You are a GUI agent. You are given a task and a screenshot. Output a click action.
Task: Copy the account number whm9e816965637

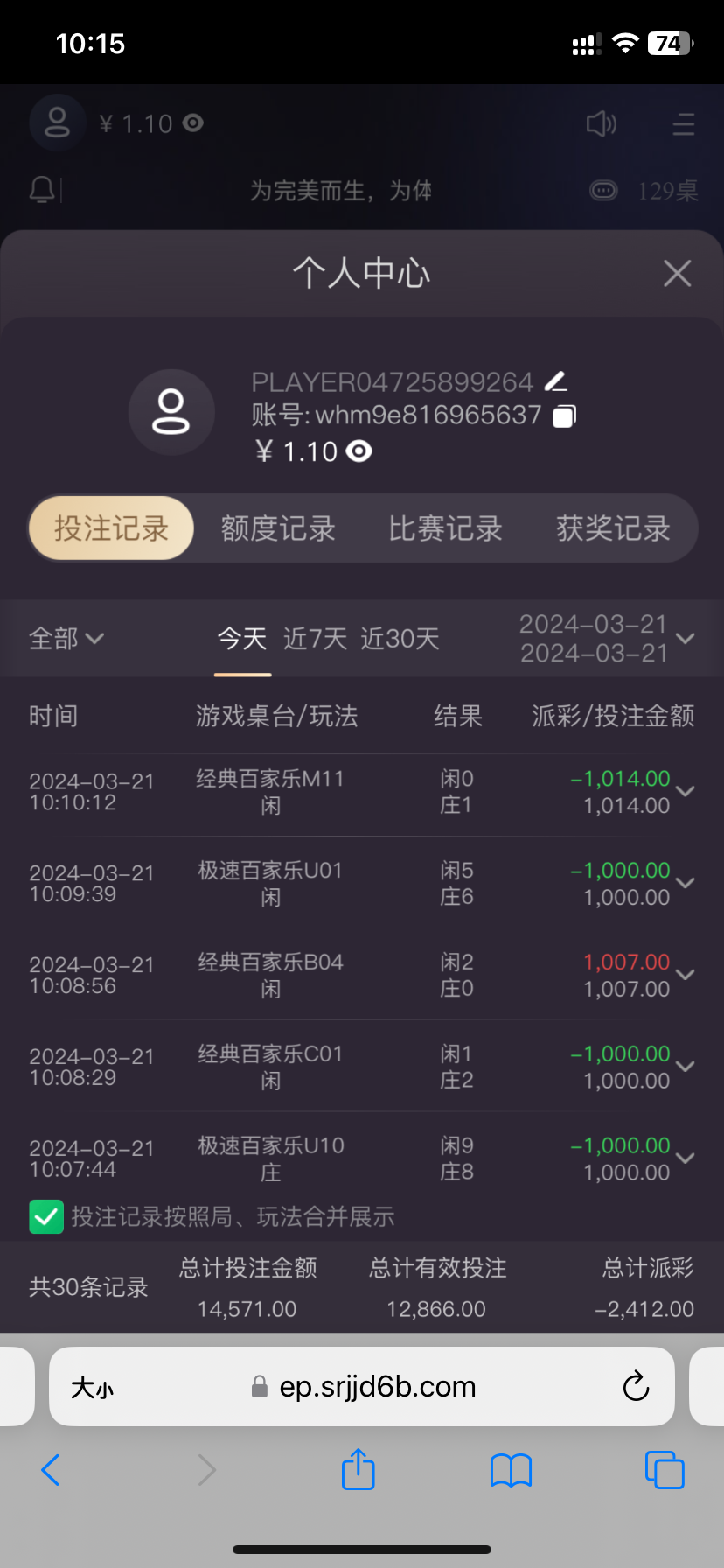[565, 416]
